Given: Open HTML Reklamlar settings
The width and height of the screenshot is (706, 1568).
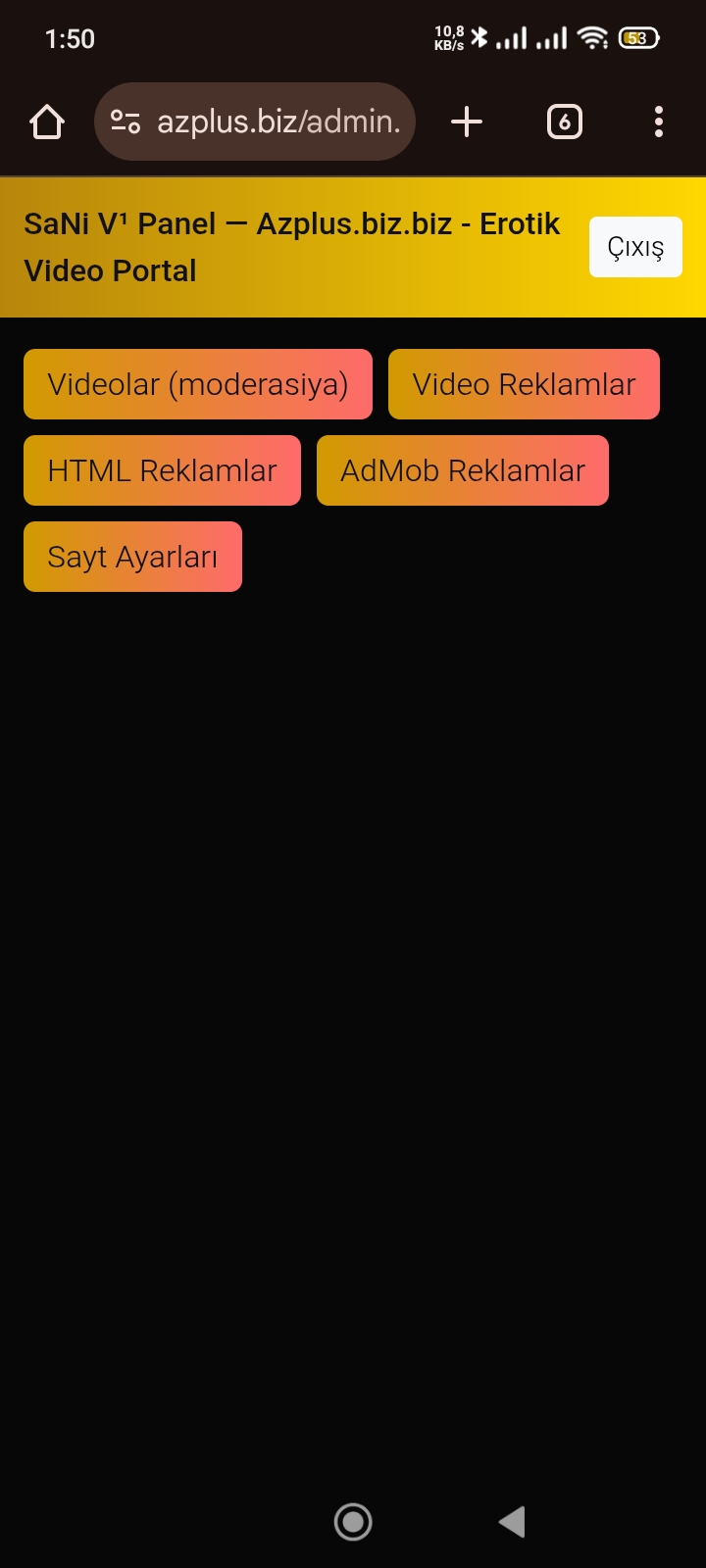Looking at the screenshot, I should click(162, 470).
